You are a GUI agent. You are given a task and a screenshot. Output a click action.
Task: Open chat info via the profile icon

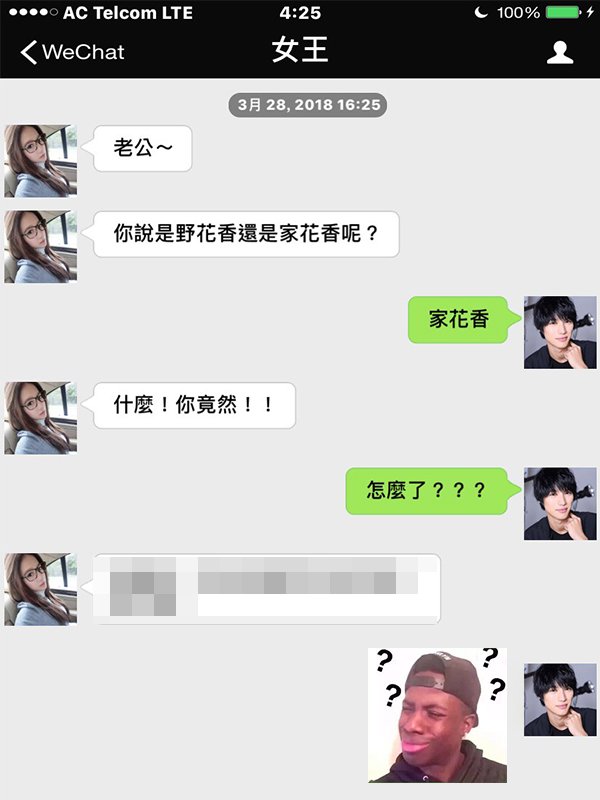click(560, 53)
